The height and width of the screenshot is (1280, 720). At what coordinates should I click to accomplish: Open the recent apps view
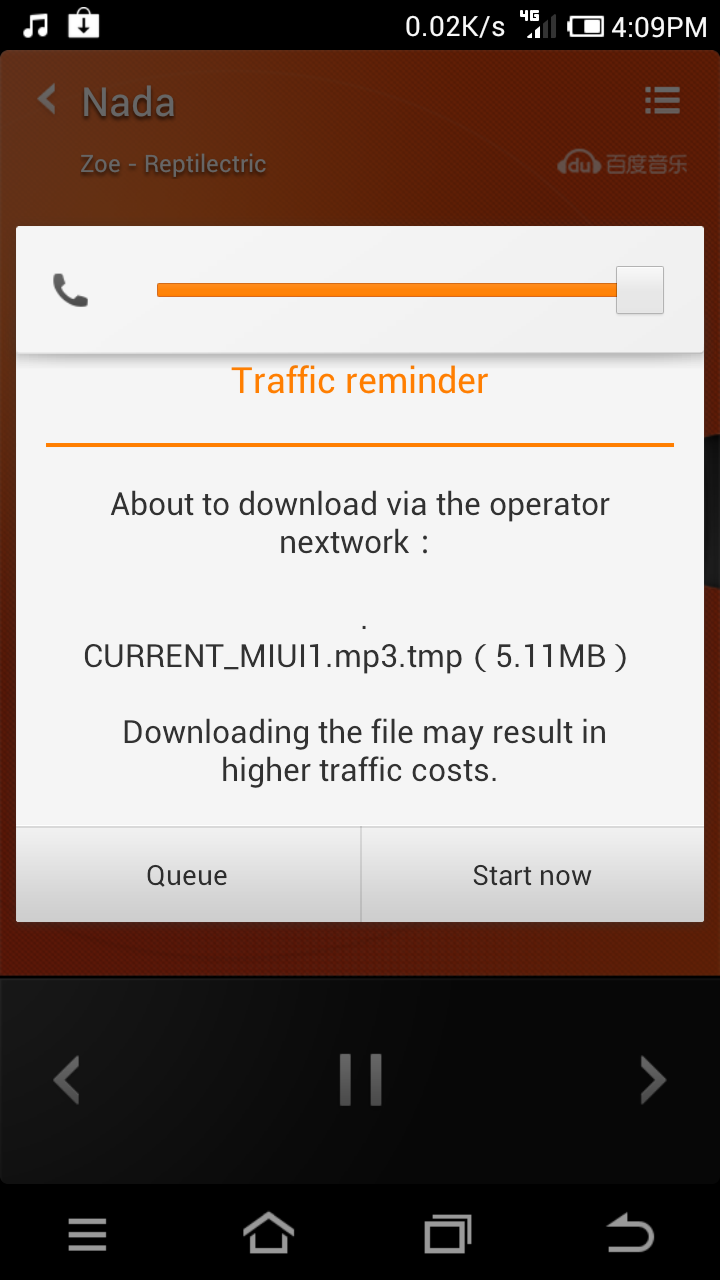448,1234
